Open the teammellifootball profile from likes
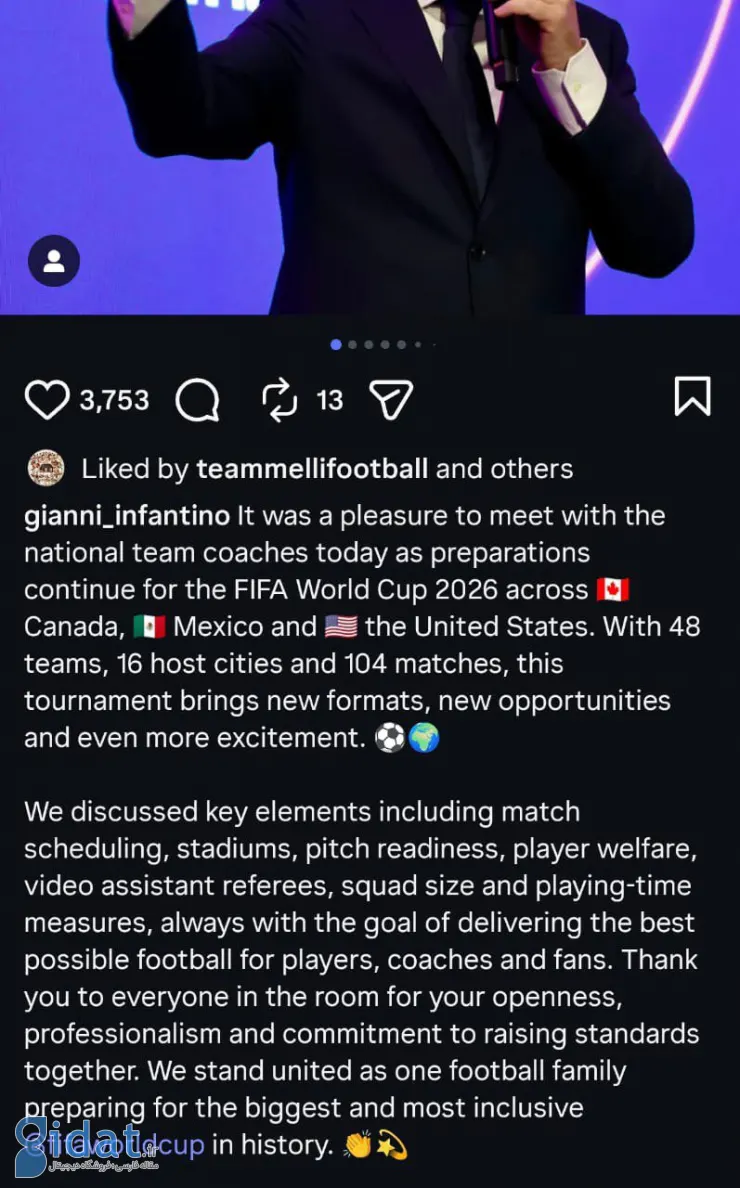This screenshot has height=1188, width=740. (x=312, y=469)
